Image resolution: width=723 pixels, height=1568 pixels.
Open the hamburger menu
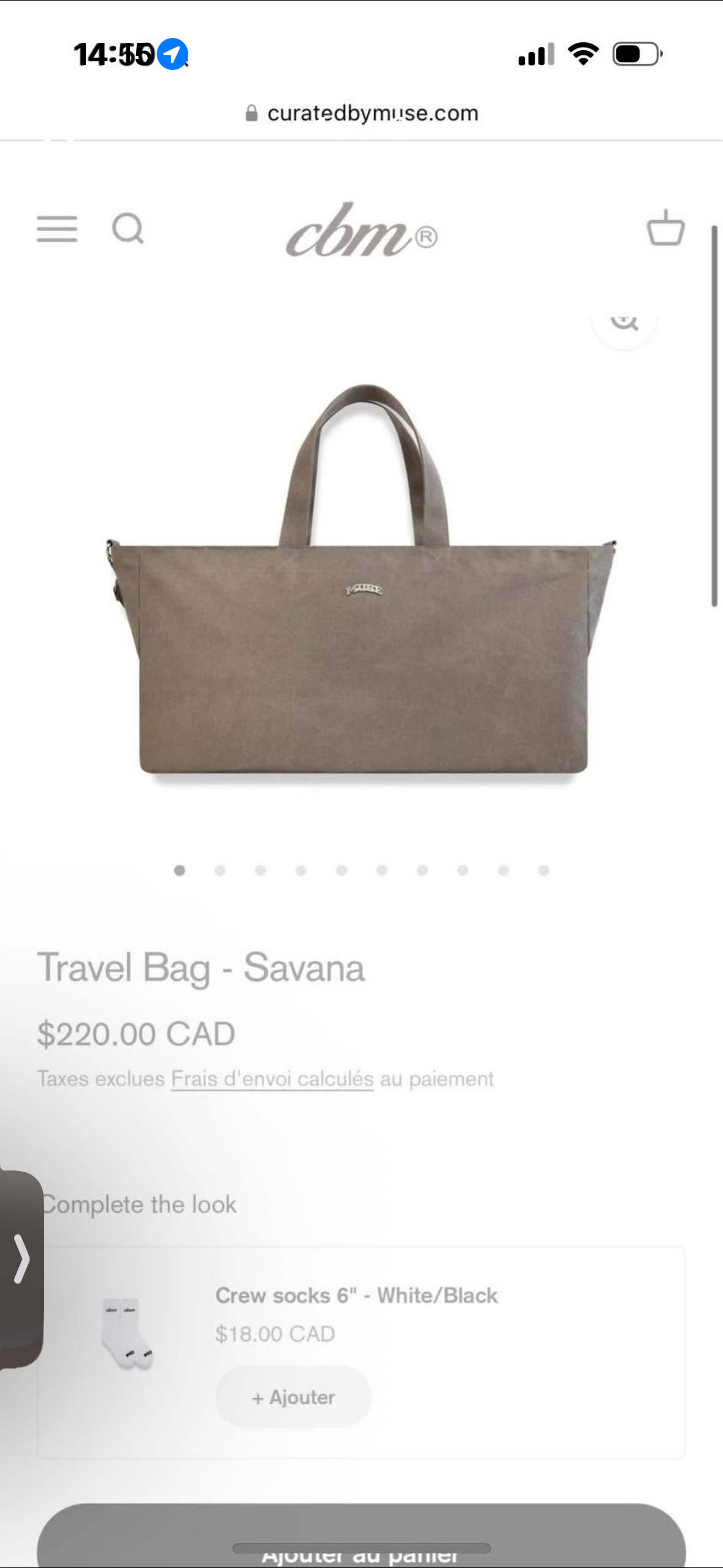click(57, 229)
